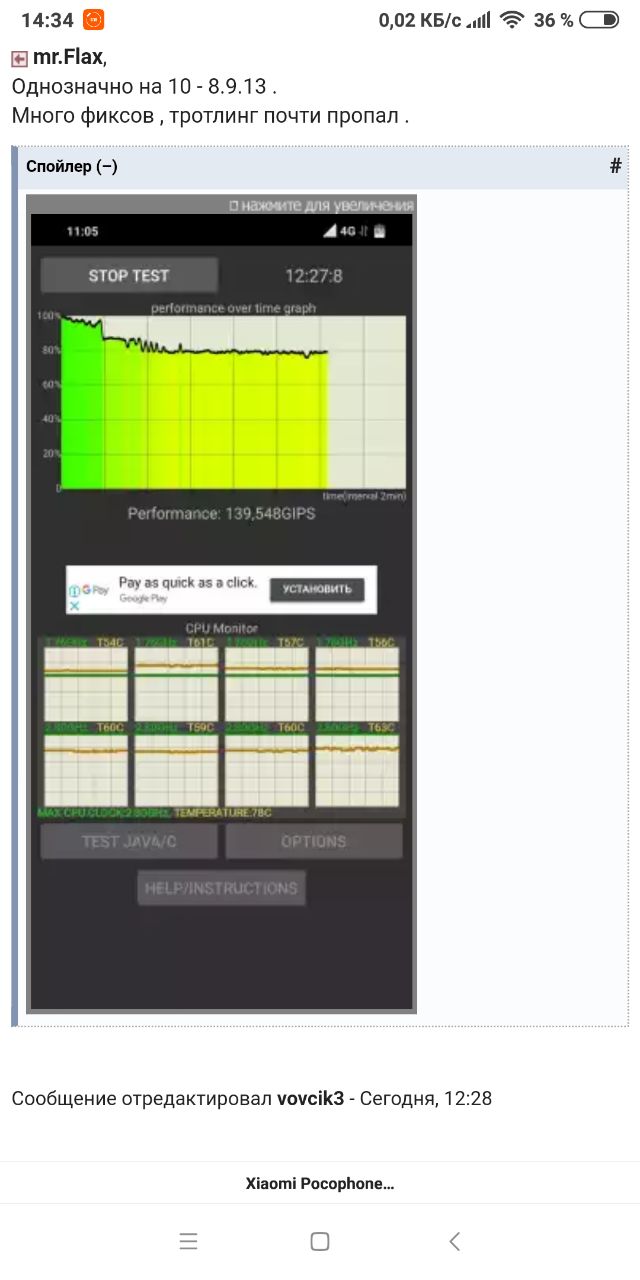Screen dimensions: 640x1280
Task: Go to the home screen
Action: pos(320,1242)
